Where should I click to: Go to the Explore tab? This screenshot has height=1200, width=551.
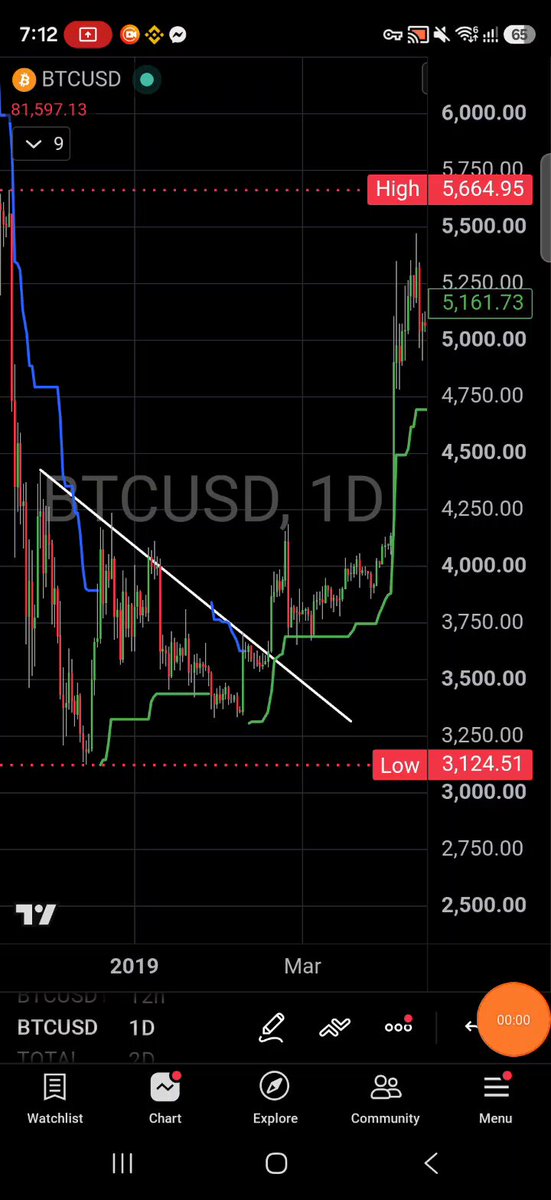point(275,1099)
